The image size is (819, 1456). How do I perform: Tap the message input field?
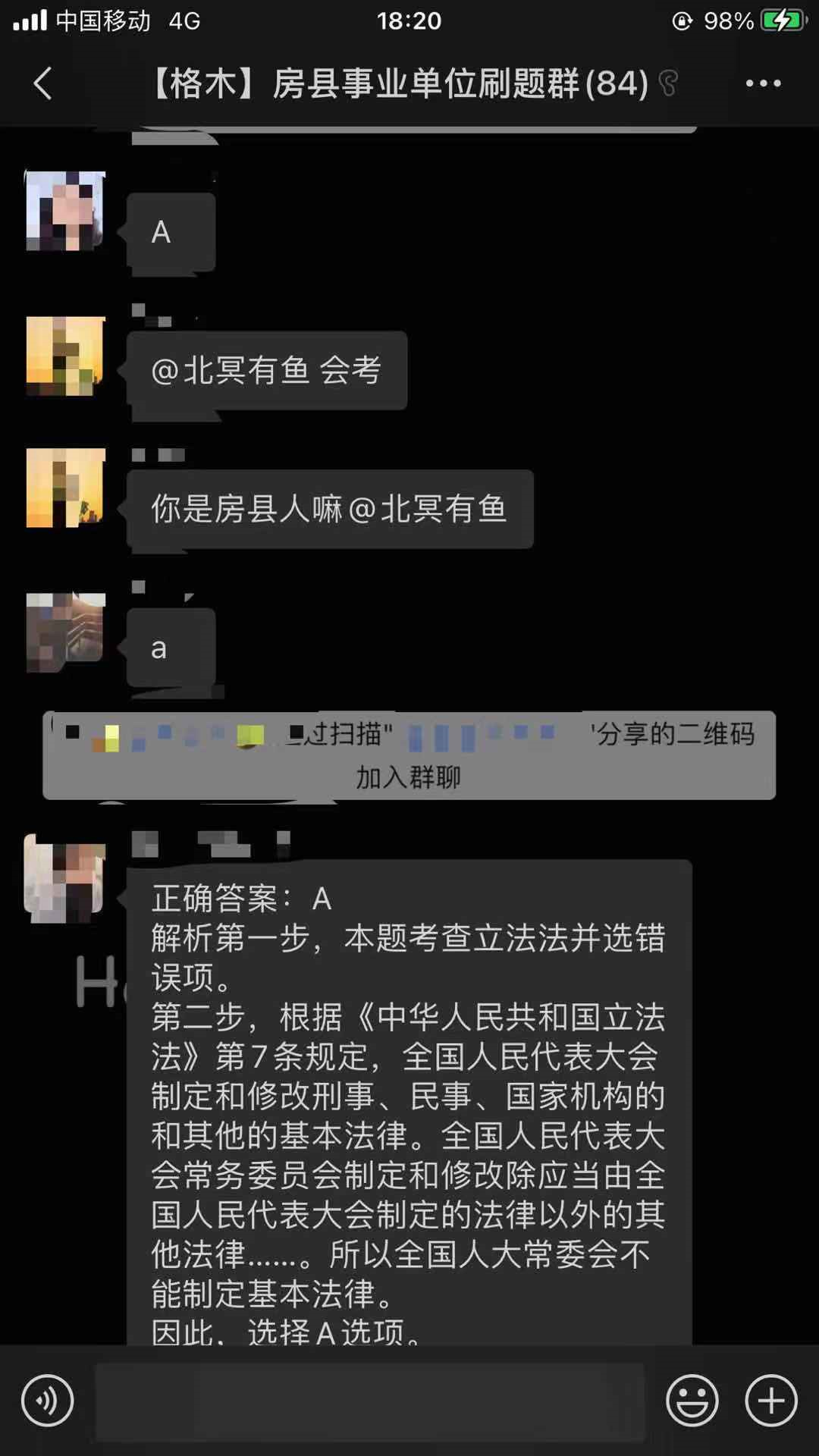tap(370, 1400)
